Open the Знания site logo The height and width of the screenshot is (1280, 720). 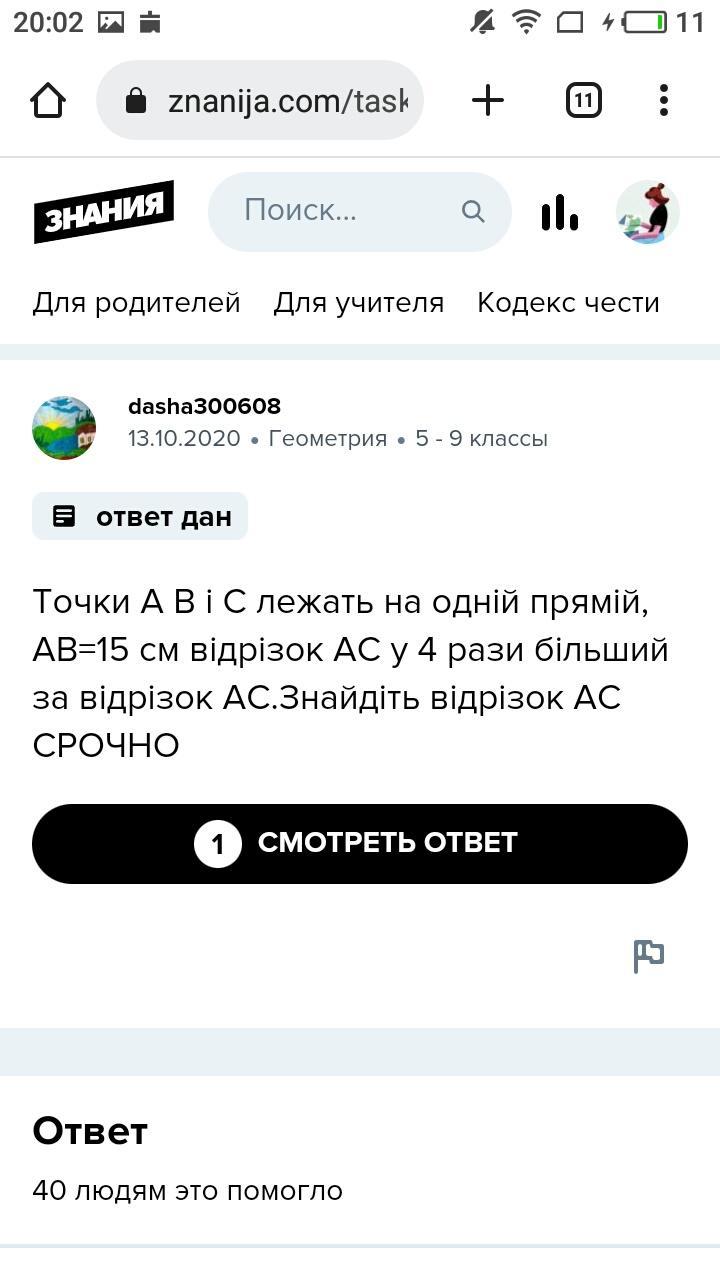point(104,211)
